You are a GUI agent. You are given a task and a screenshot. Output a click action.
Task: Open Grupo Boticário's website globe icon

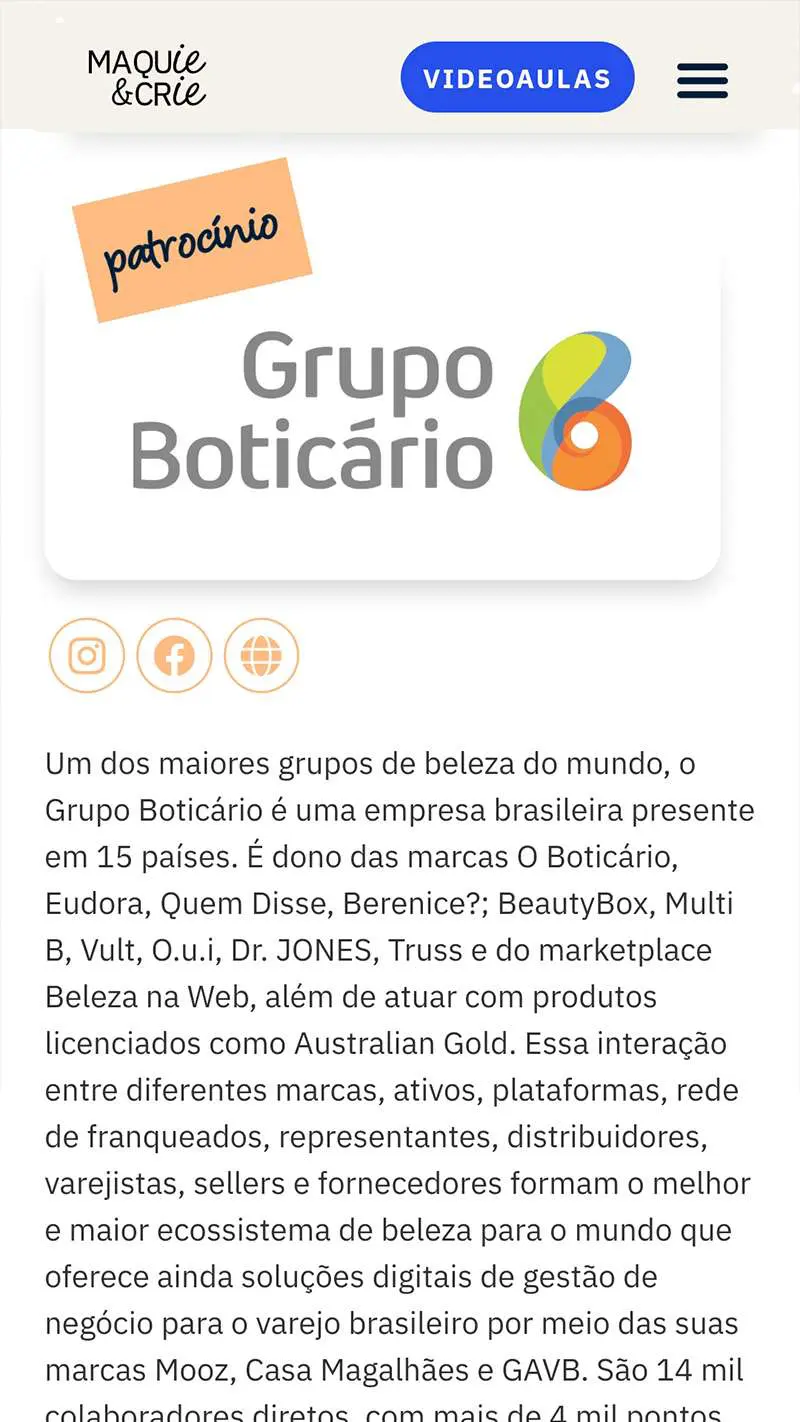coord(261,656)
